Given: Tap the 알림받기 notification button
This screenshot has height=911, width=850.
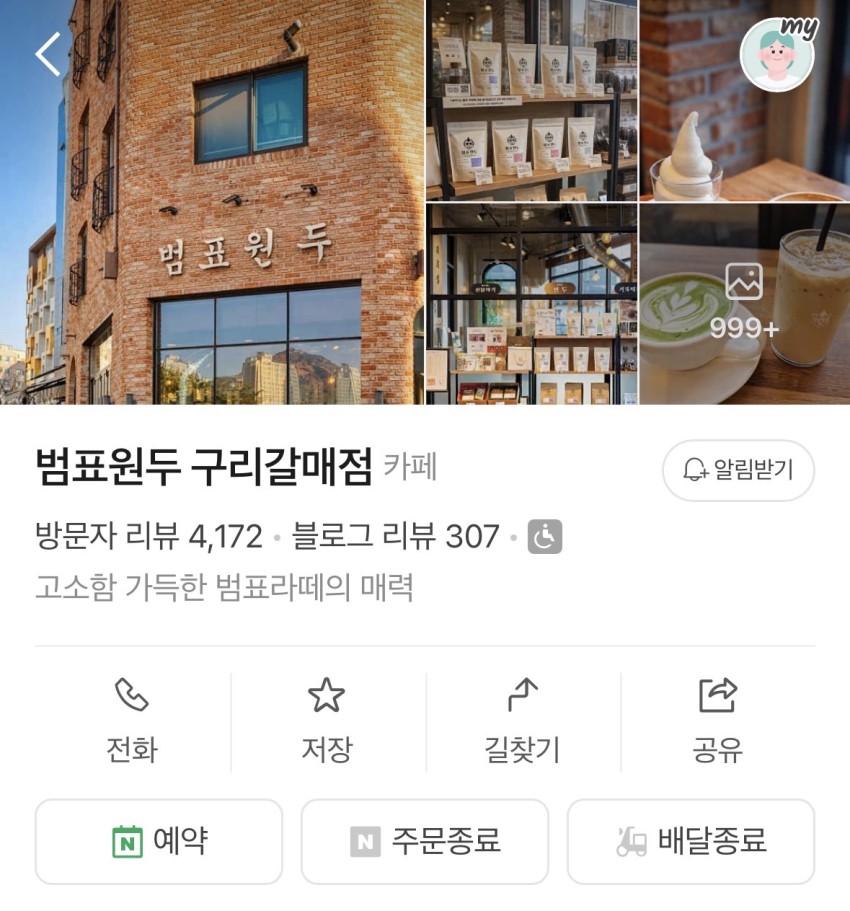Looking at the screenshot, I should [x=738, y=470].
